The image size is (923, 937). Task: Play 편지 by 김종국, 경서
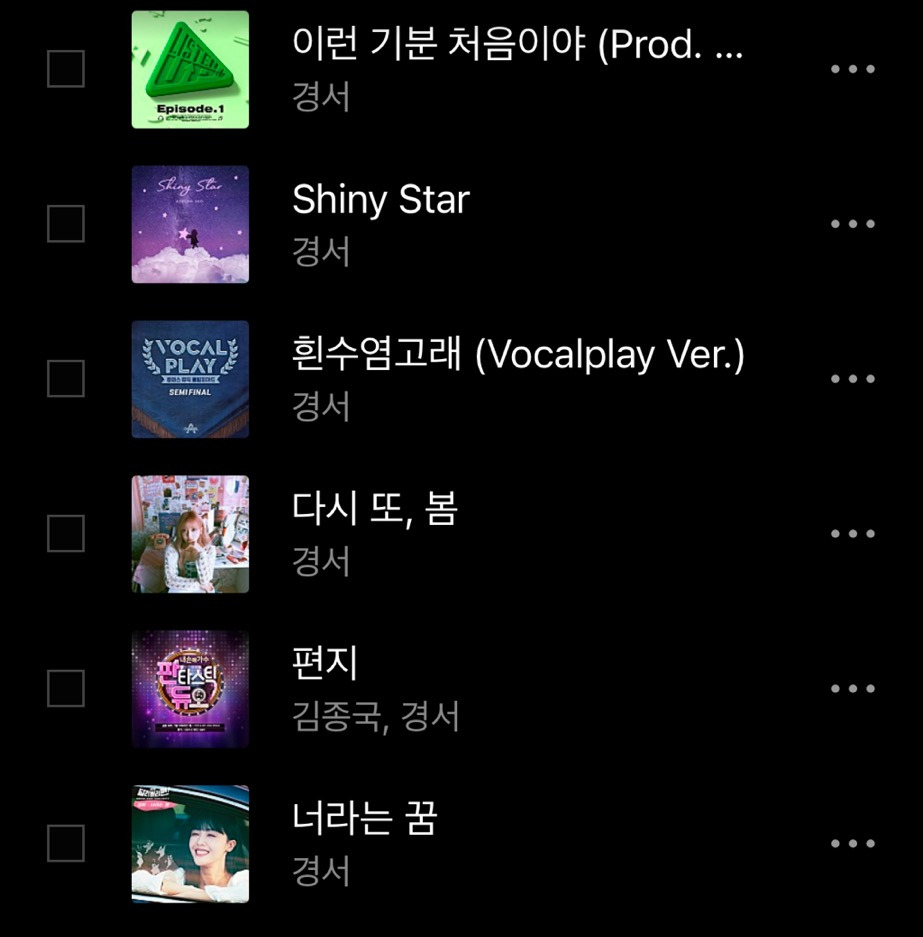point(325,664)
